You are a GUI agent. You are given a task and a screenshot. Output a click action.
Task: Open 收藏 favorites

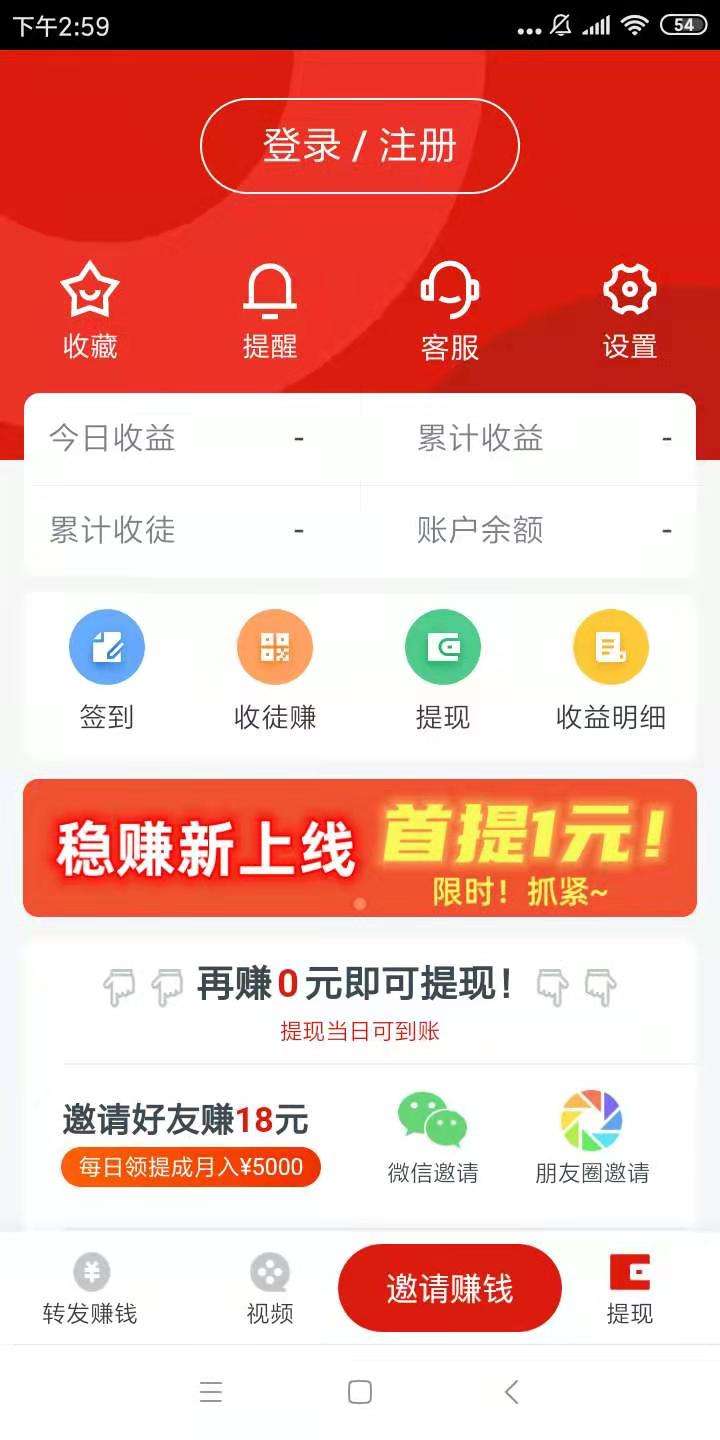pos(90,310)
